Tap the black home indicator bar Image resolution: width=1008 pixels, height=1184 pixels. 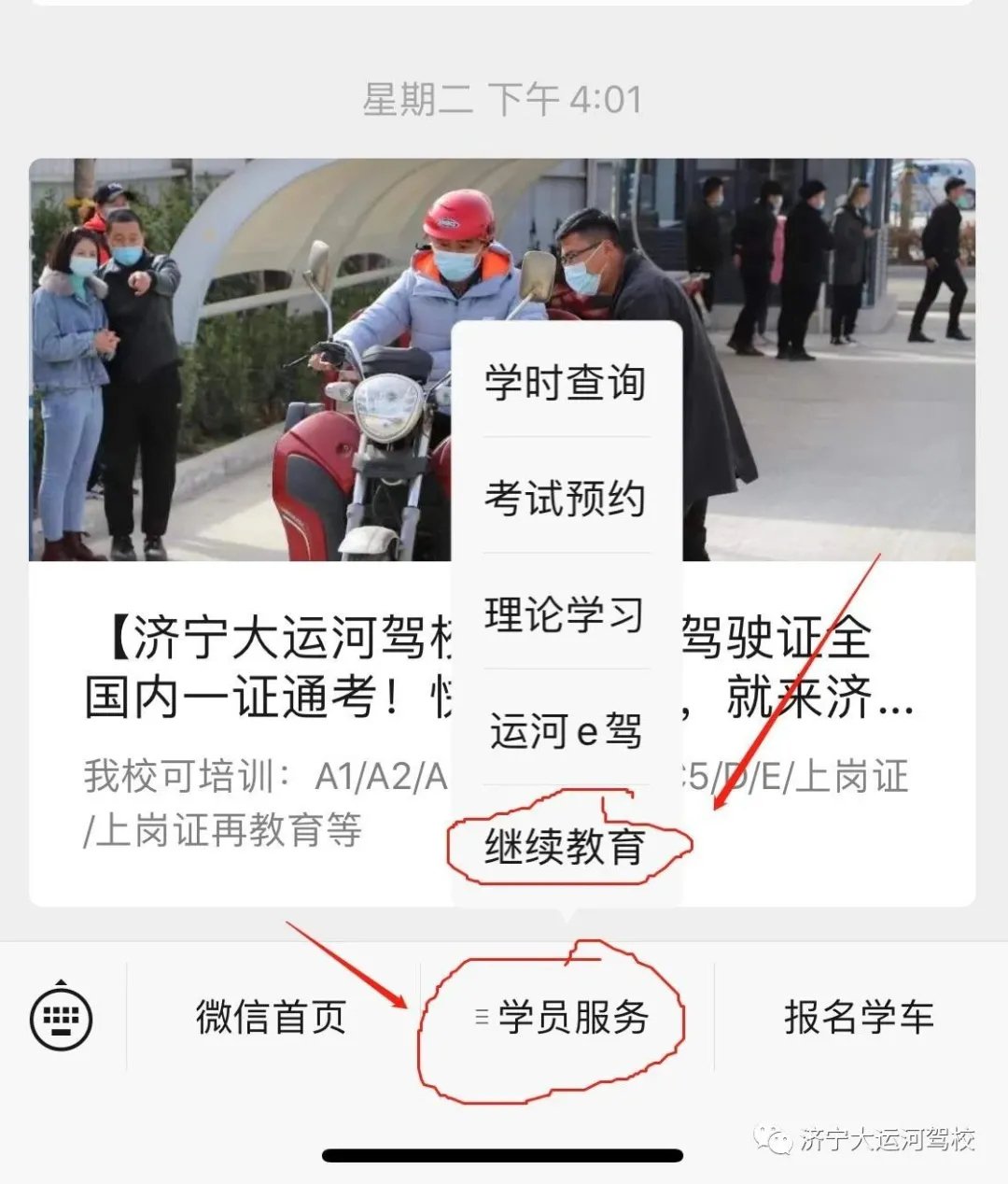[x=504, y=1156]
